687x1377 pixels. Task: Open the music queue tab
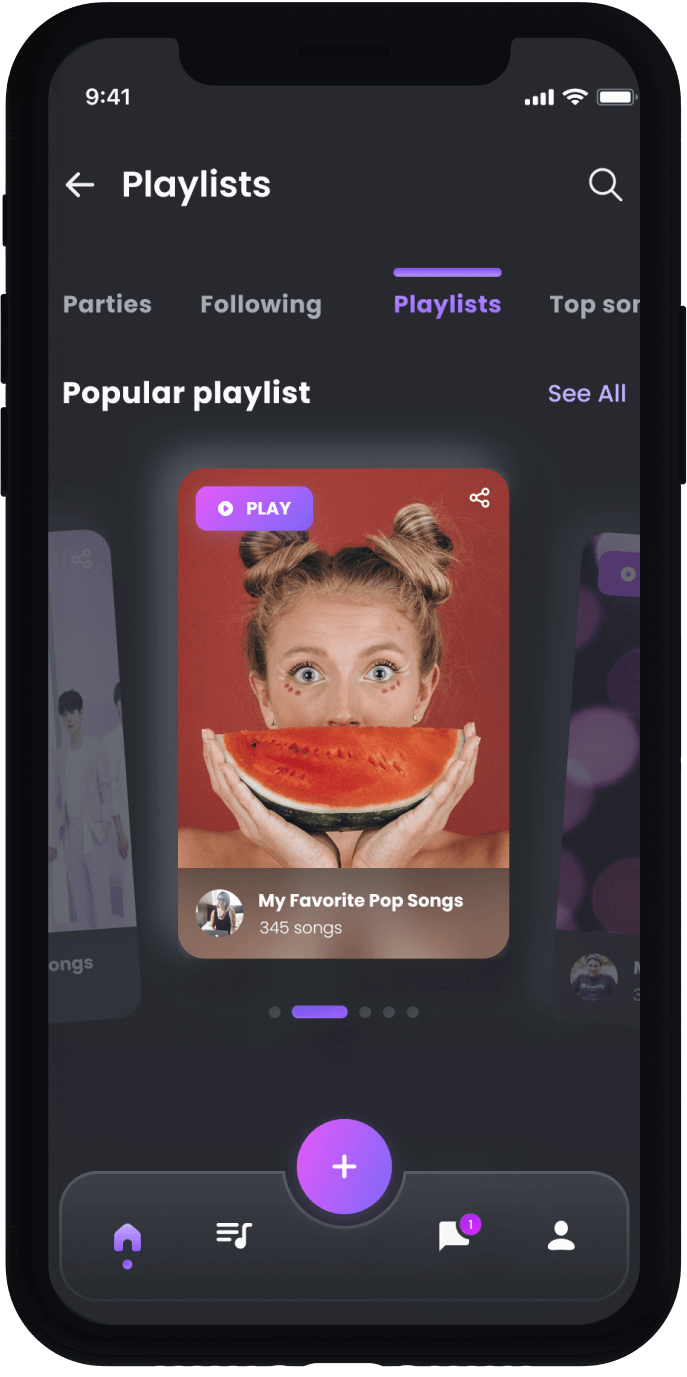click(x=234, y=1235)
